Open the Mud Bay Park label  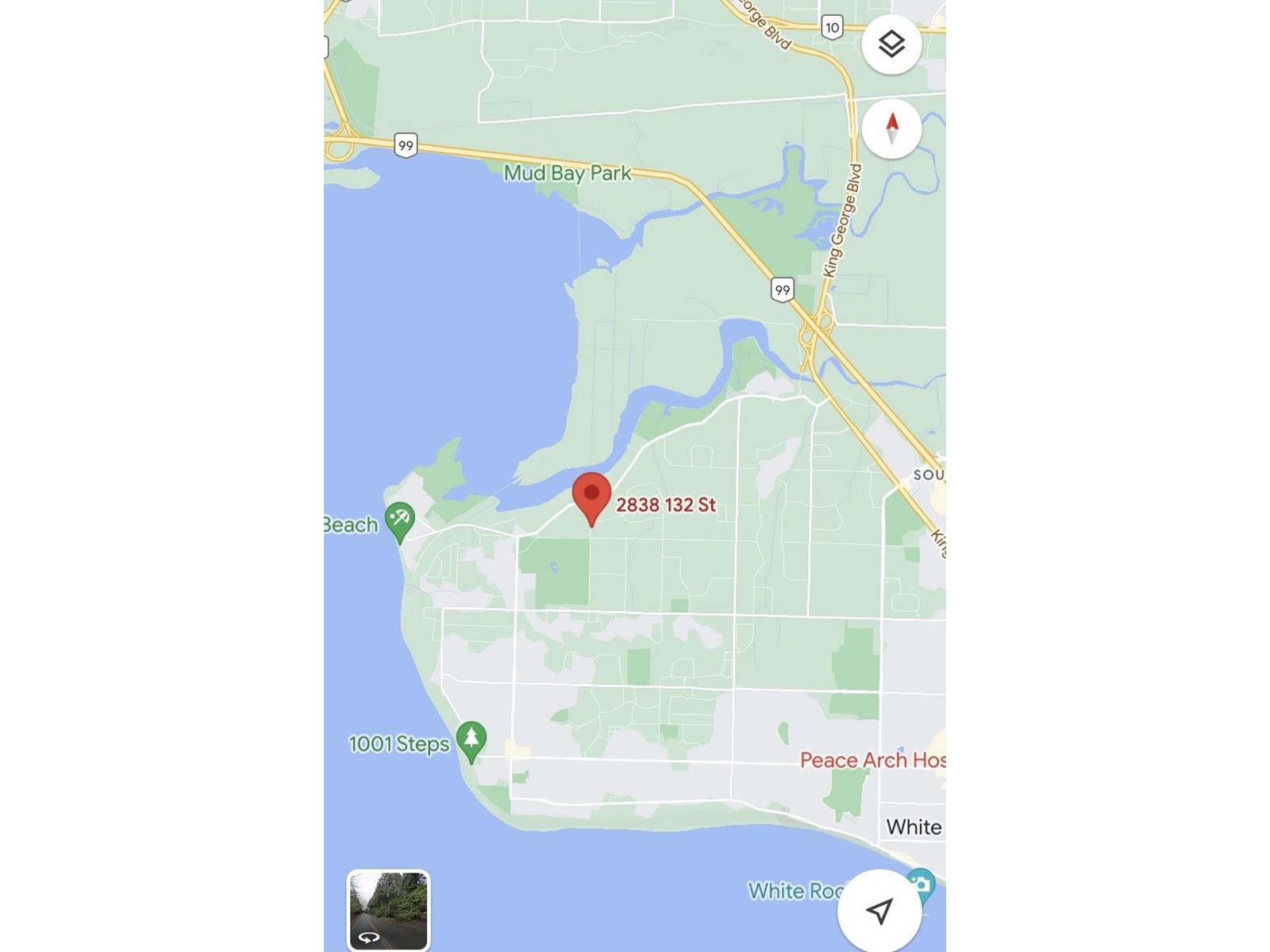click(568, 173)
